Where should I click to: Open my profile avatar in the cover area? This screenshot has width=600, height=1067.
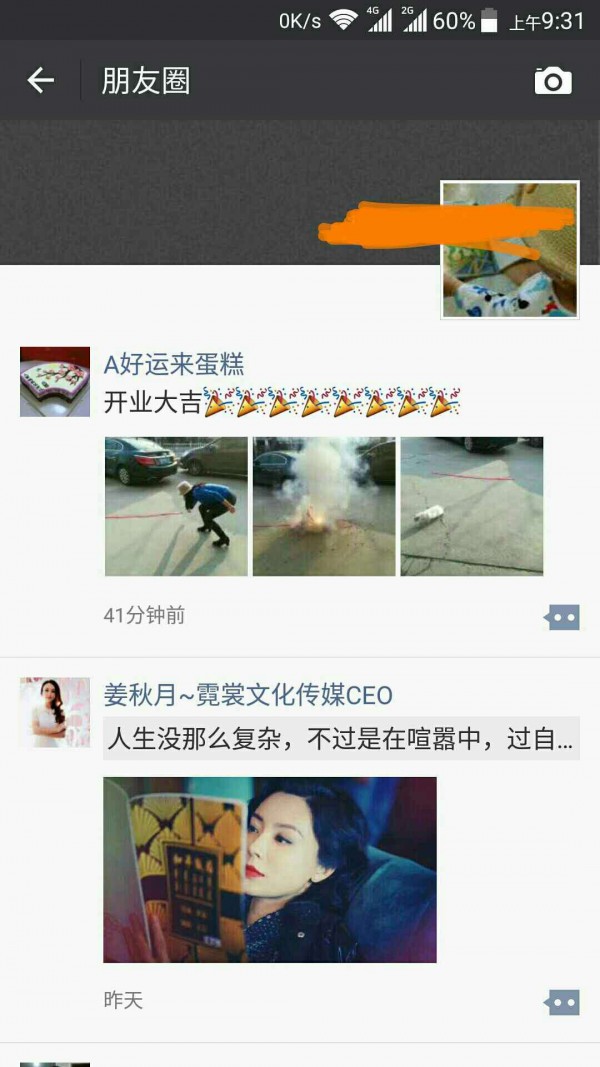510,249
